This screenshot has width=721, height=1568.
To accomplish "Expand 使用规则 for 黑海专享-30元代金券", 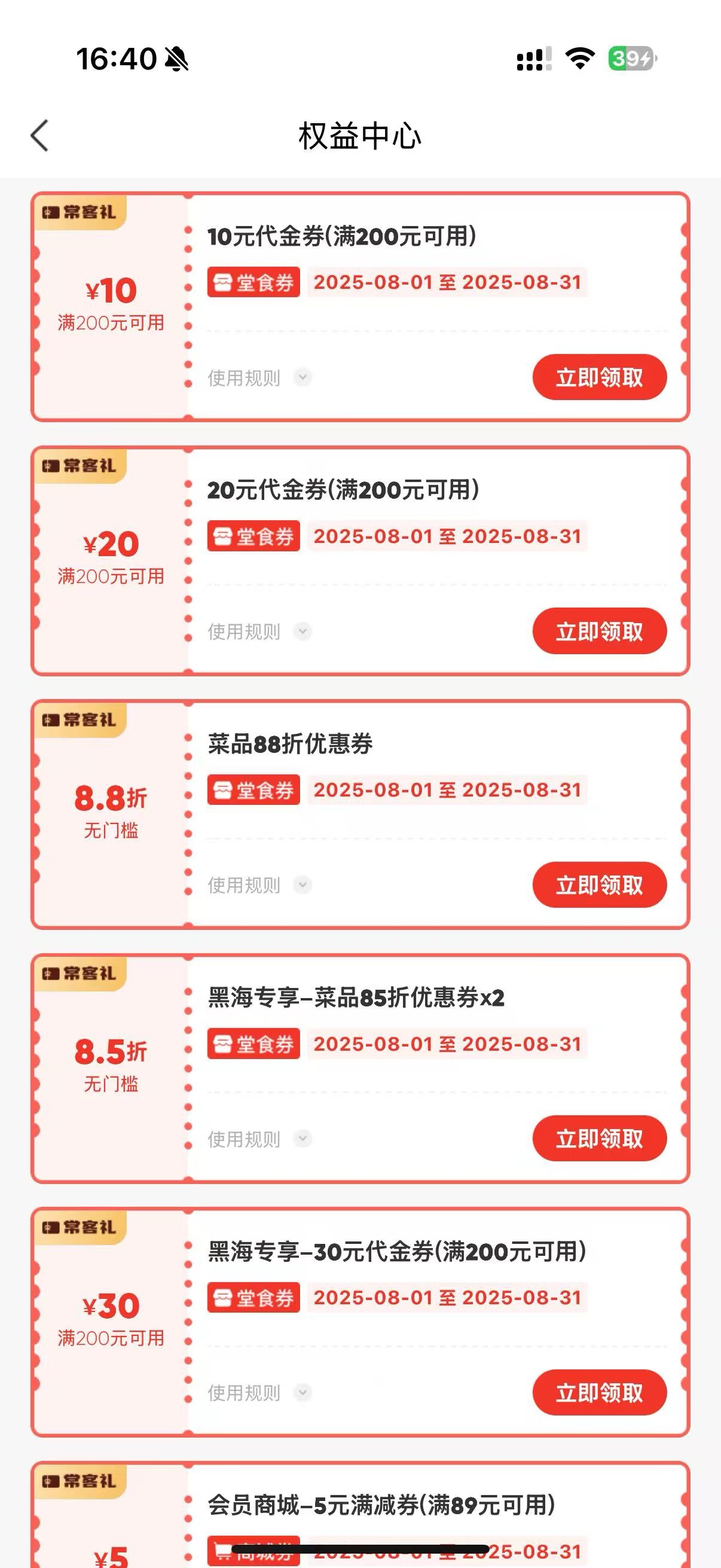I will click(x=259, y=1393).
